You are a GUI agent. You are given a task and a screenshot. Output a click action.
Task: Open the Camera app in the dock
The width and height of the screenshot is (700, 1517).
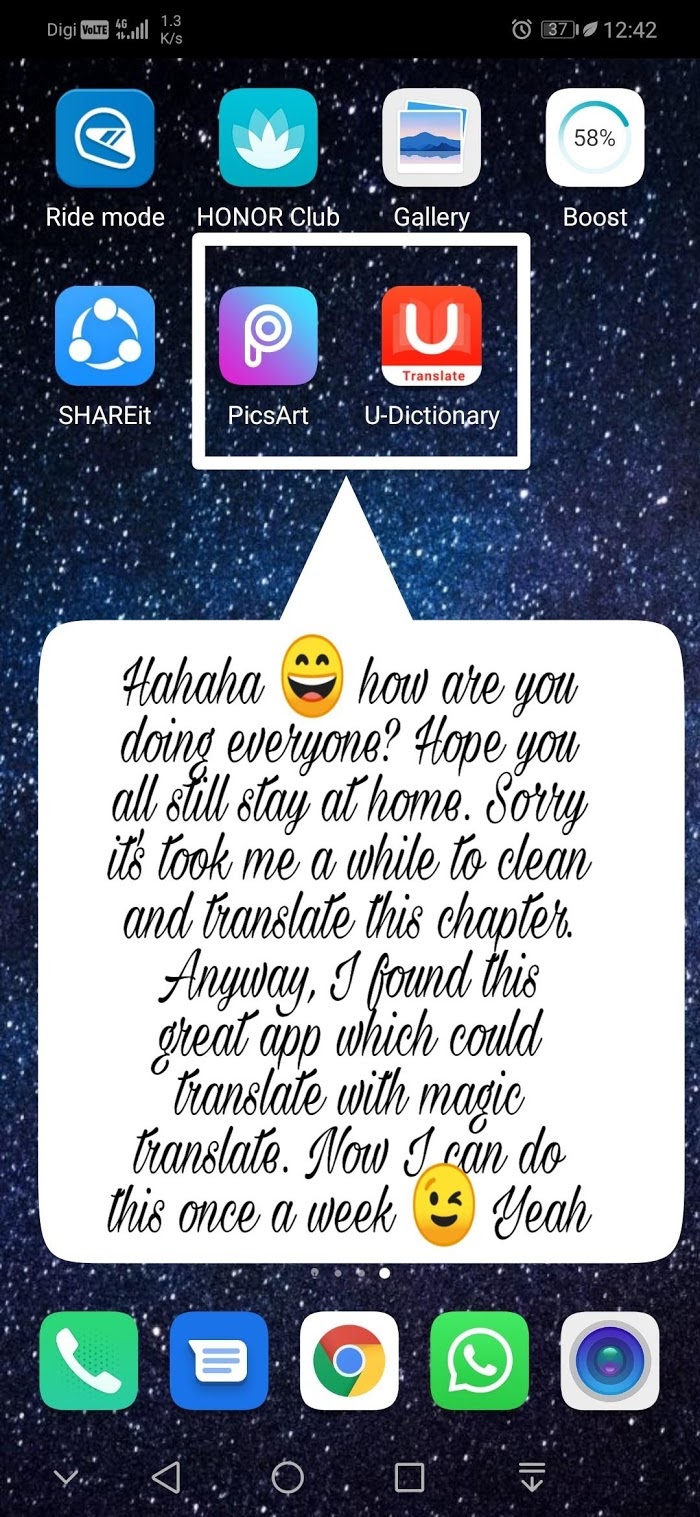[610, 1360]
